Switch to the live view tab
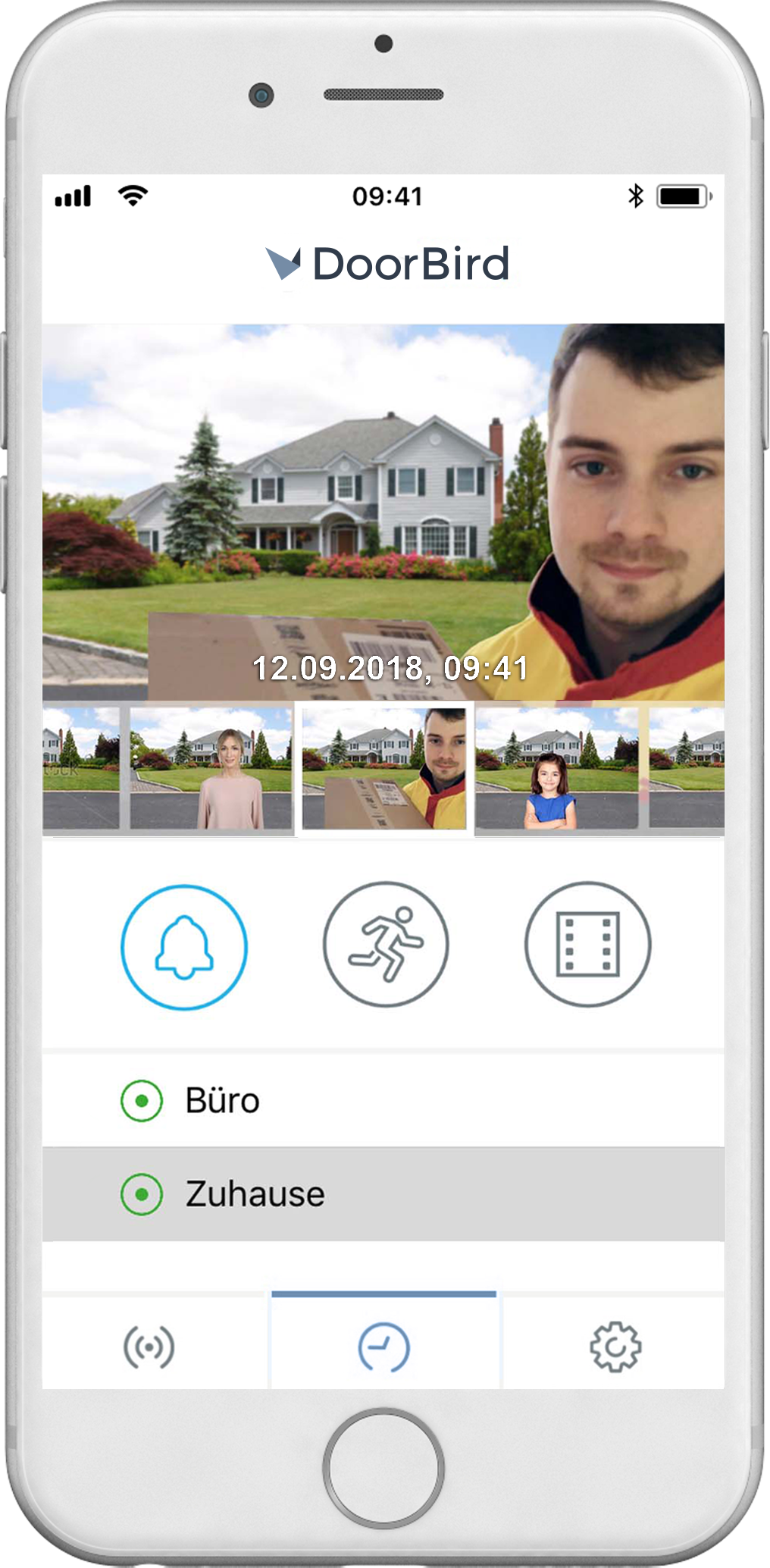This screenshot has width=770, height=1568. point(149,1347)
